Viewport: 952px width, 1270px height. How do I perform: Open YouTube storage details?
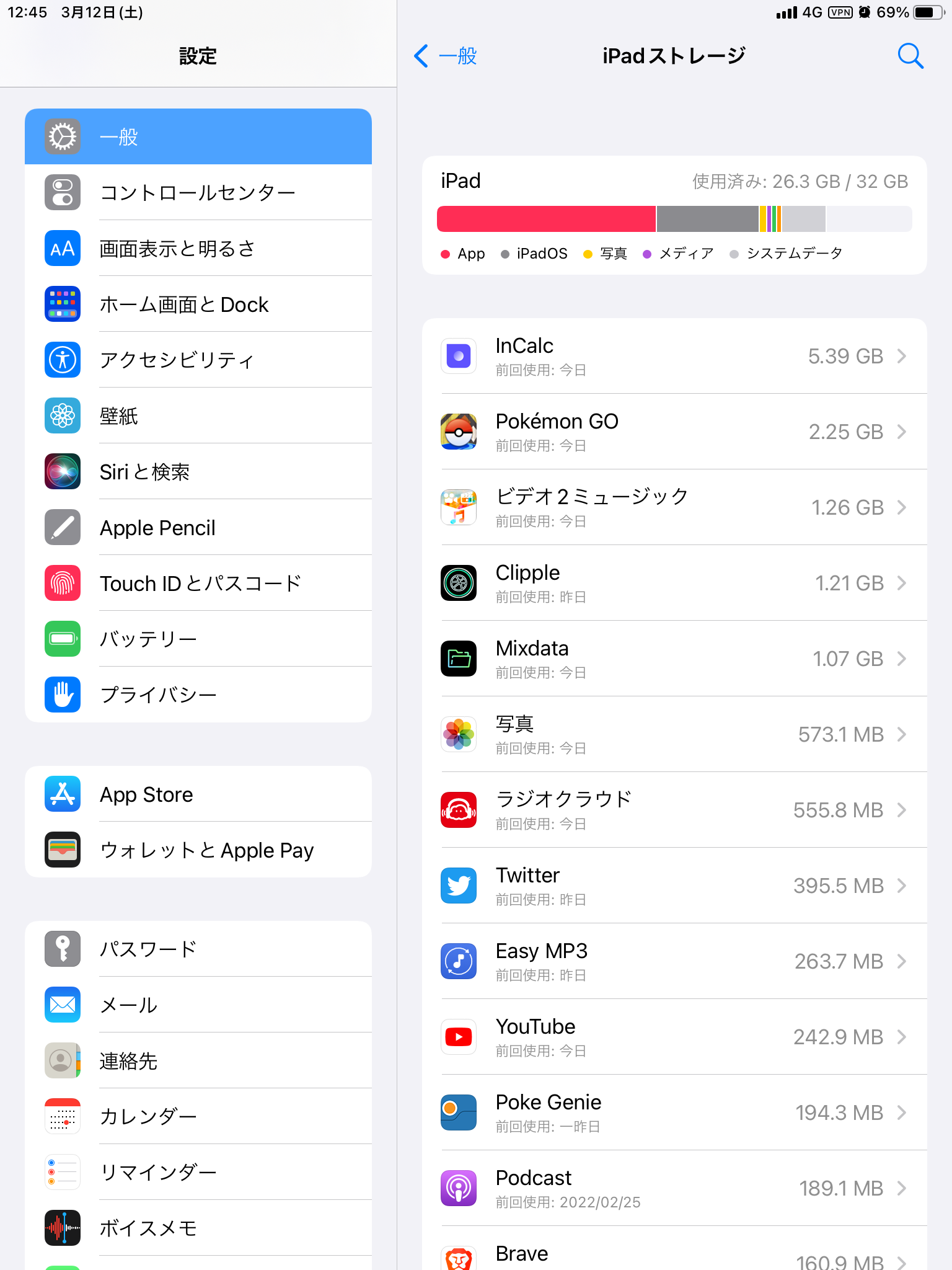pyautogui.click(x=674, y=1037)
